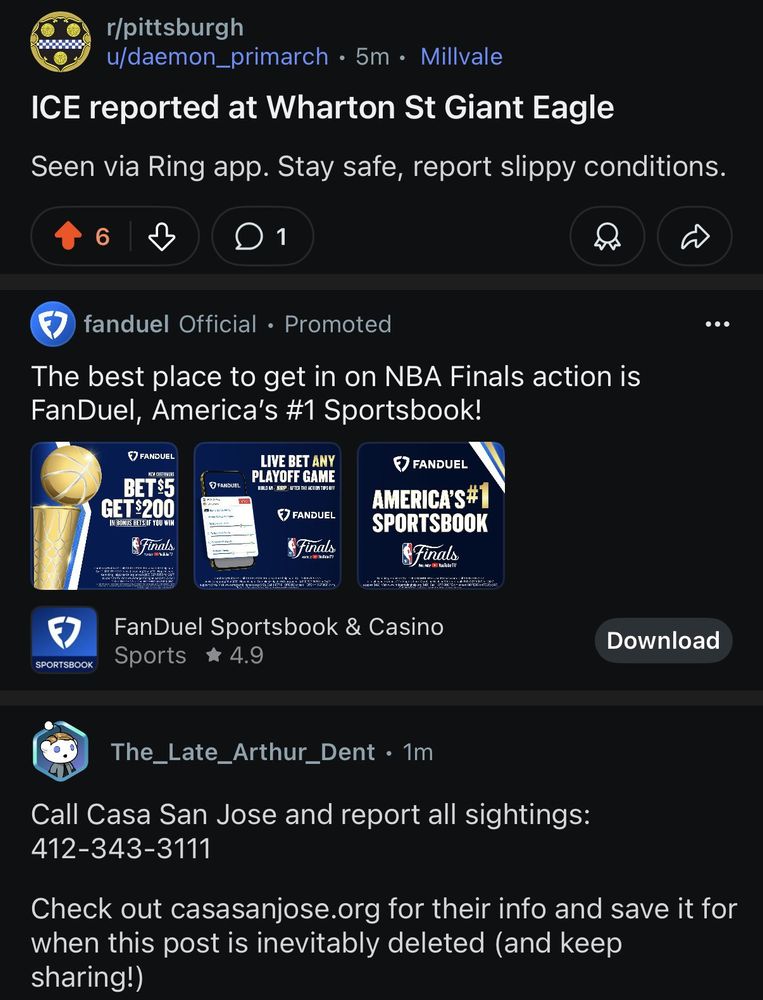Downvote the ICE reported post

coord(162,237)
